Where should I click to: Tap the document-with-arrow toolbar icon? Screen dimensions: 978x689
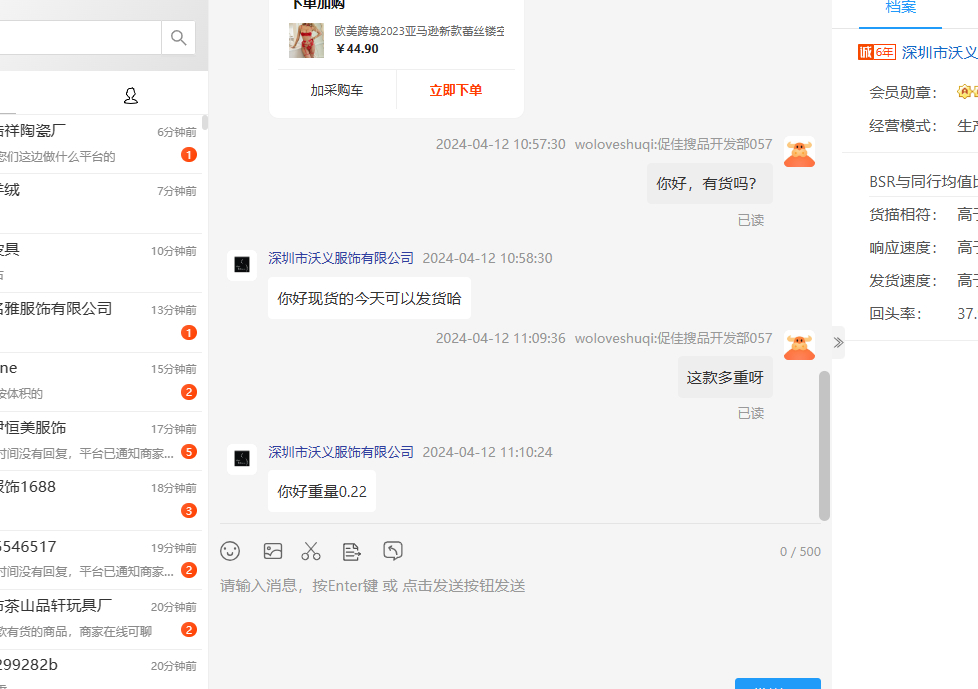pos(351,551)
